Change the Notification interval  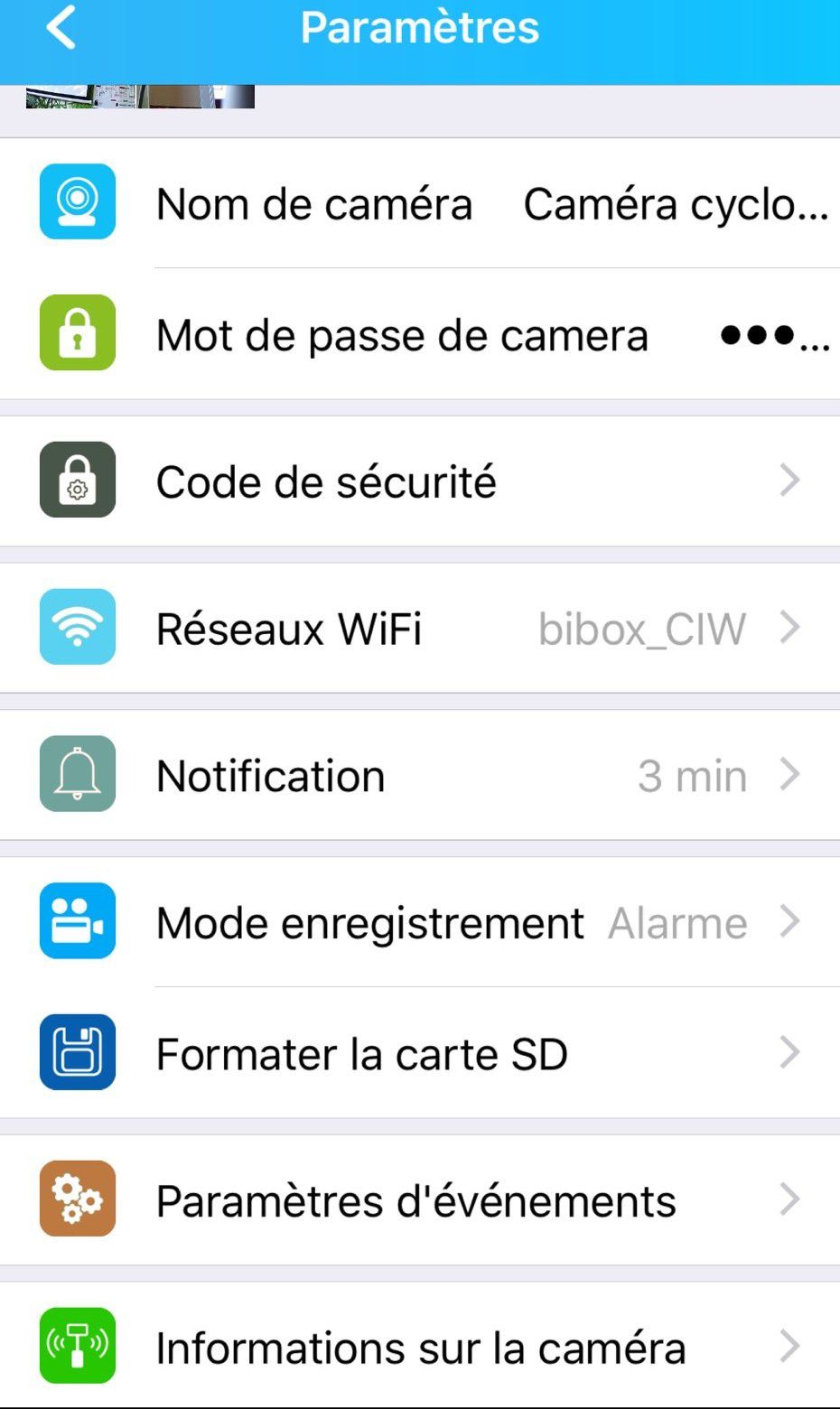(420, 775)
